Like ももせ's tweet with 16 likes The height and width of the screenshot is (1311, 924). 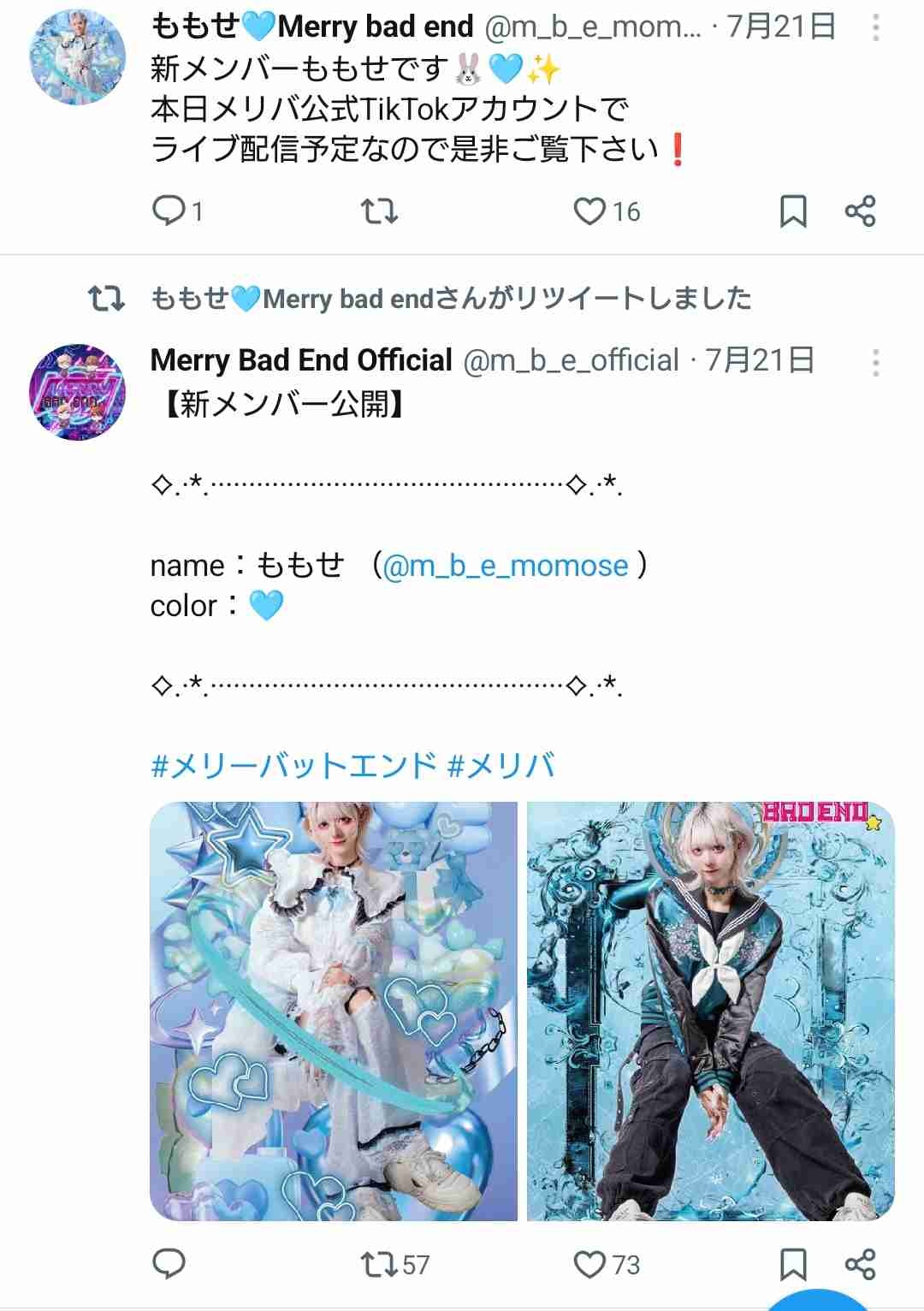pyautogui.click(x=589, y=211)
